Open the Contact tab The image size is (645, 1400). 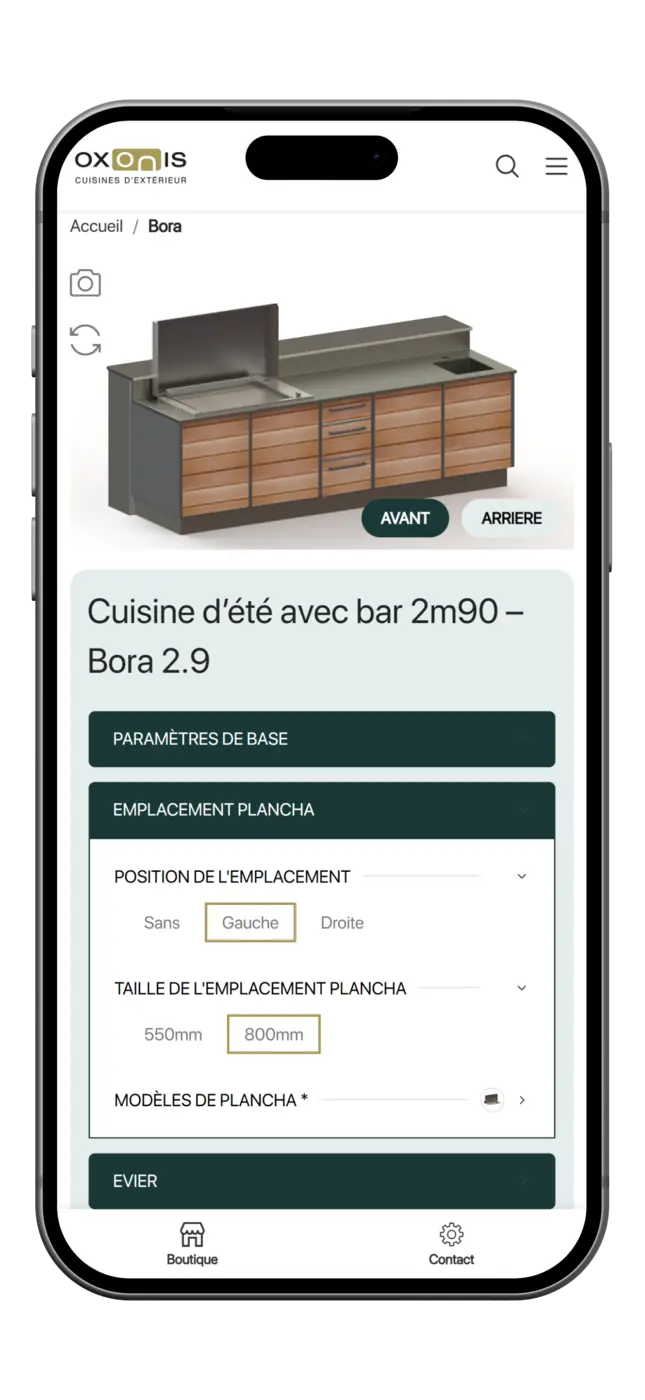click(451, 1243)
